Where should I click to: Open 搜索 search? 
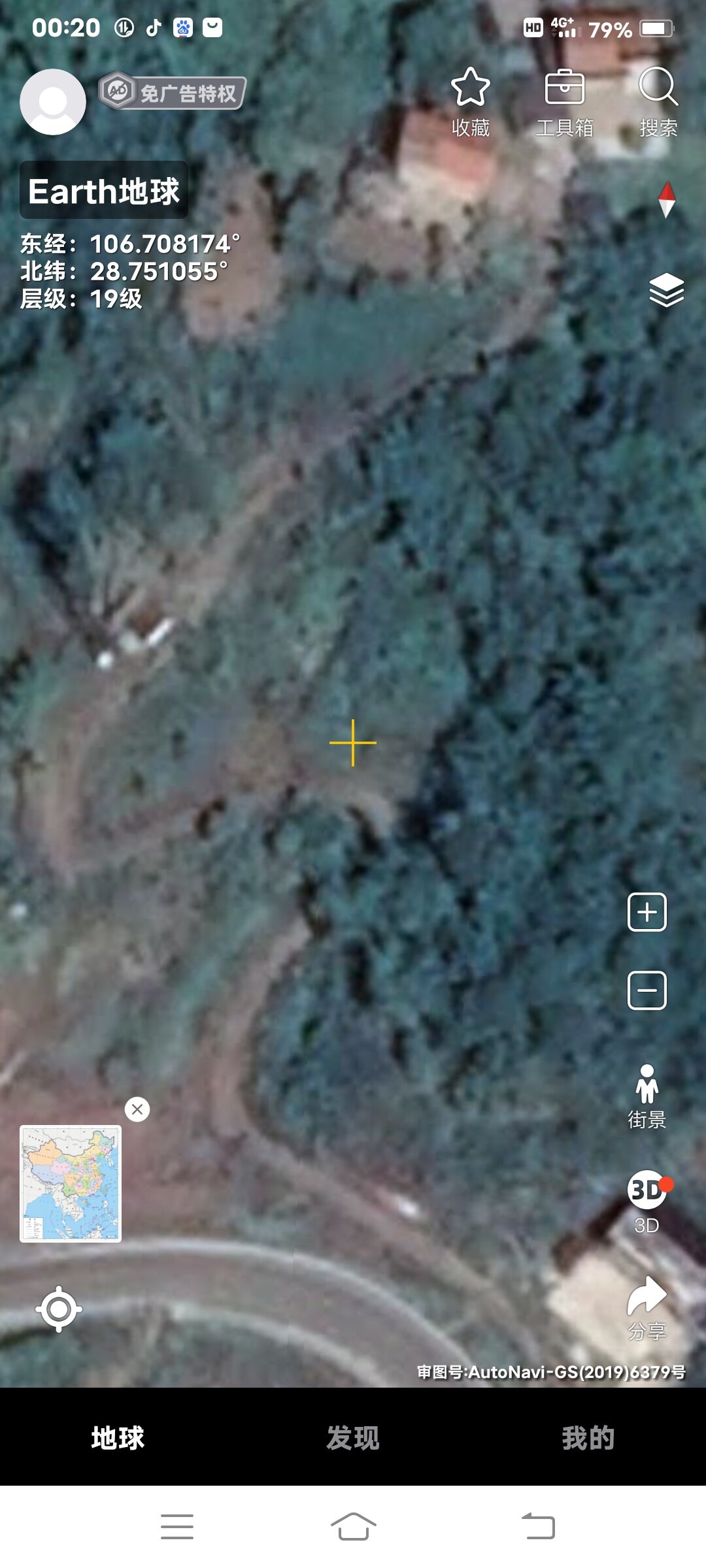658,102
